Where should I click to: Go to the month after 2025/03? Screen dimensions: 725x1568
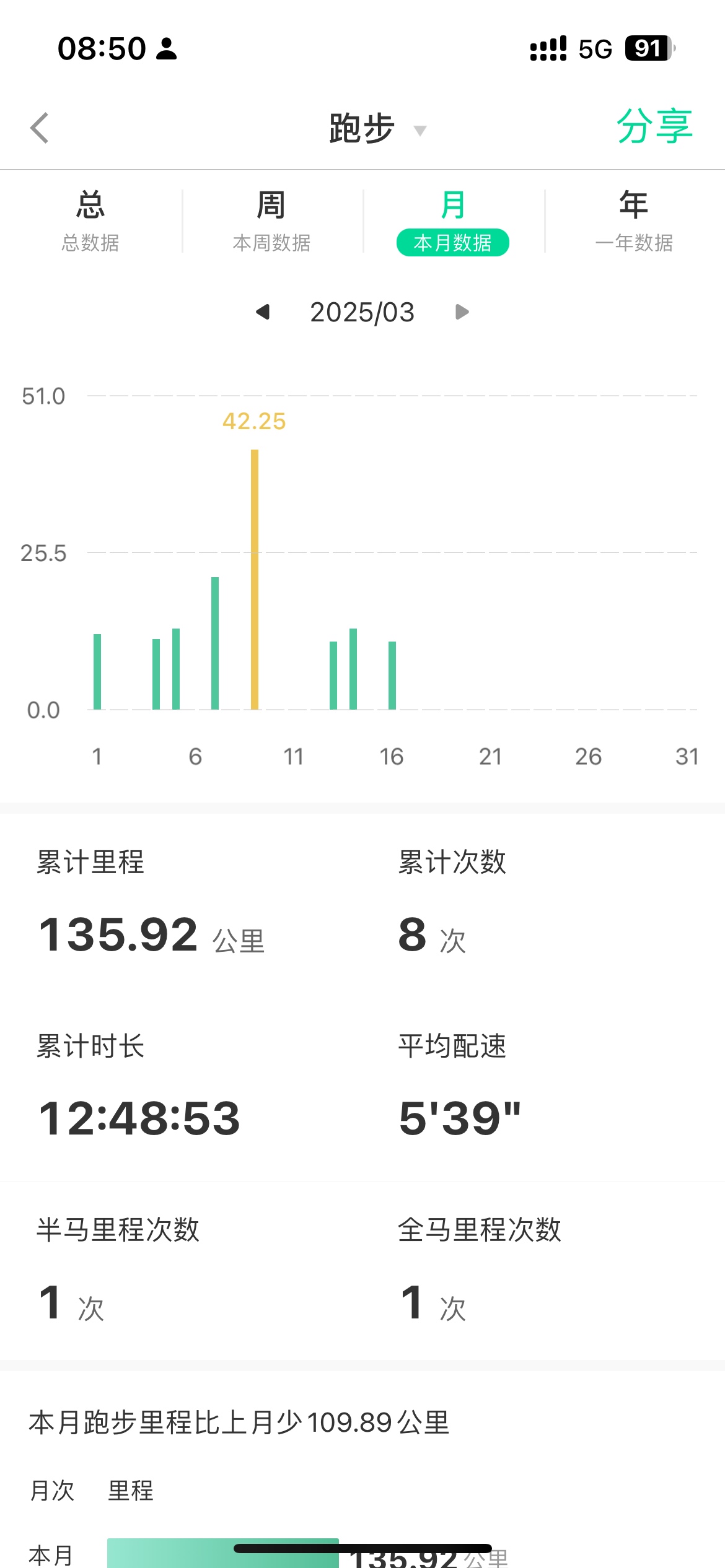[462, 311]
